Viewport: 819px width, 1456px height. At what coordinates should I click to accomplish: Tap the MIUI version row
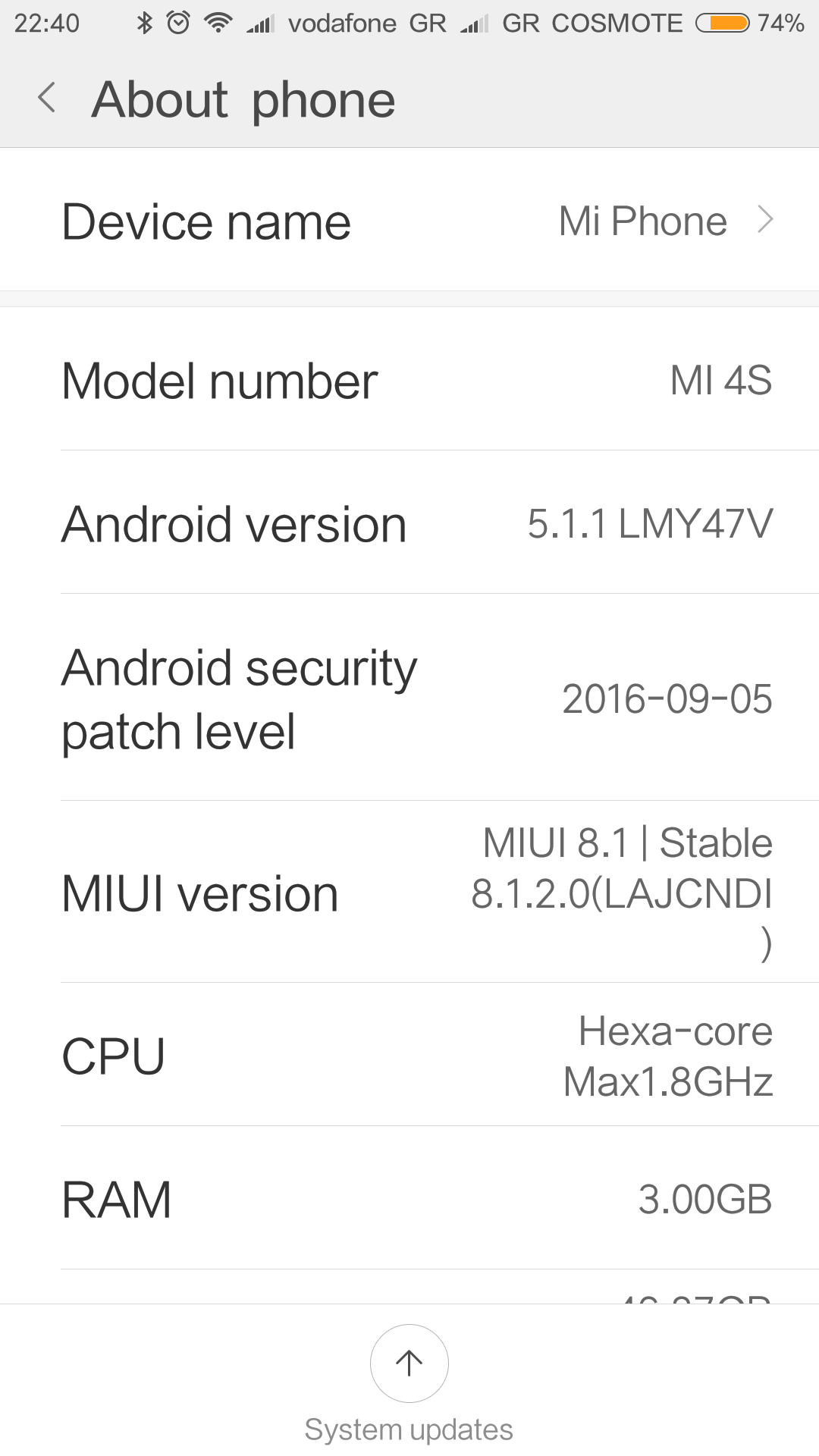(409, 893)
